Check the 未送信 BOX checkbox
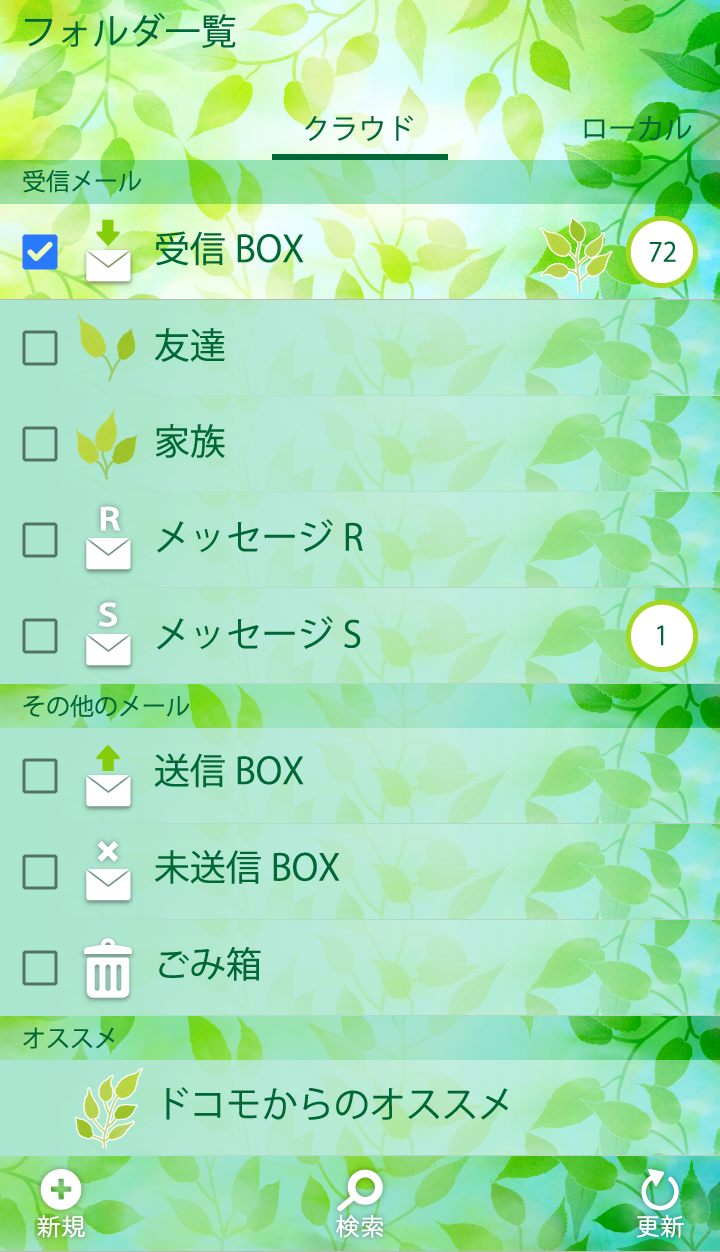Screen dimensions: 720x1252 click(40, 871)
